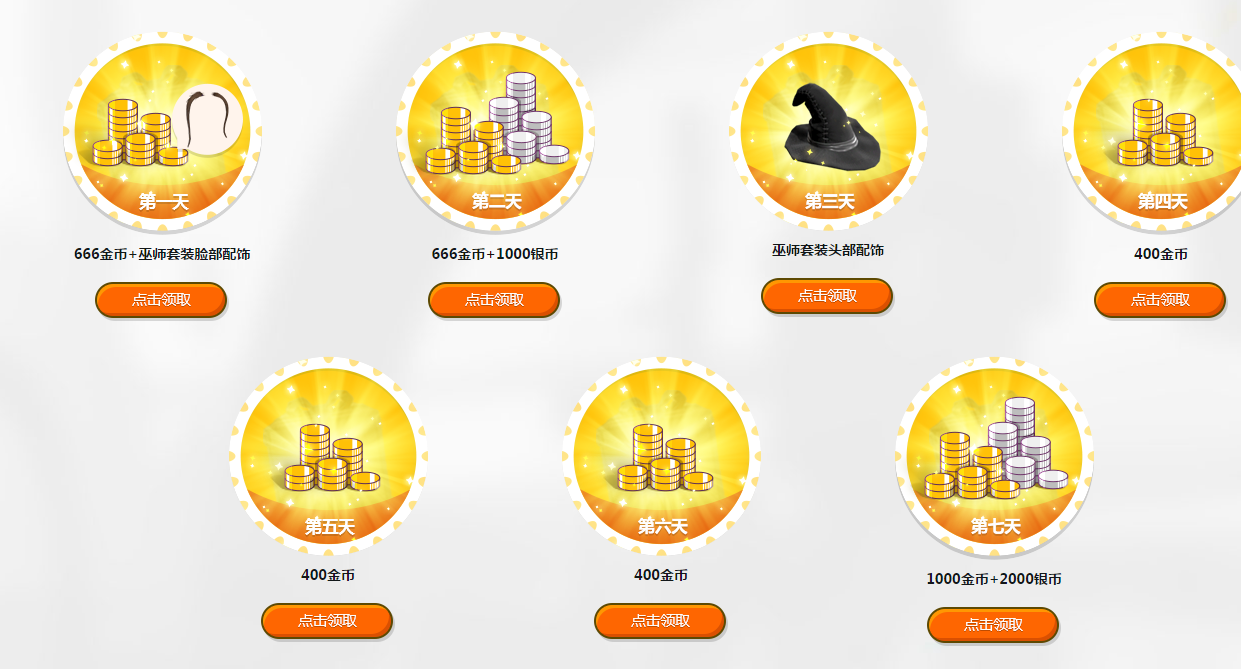Collect the 第五天 400金币 reward
The width and height of the screenshot is (1241, 669).
(x=327, y=621)
